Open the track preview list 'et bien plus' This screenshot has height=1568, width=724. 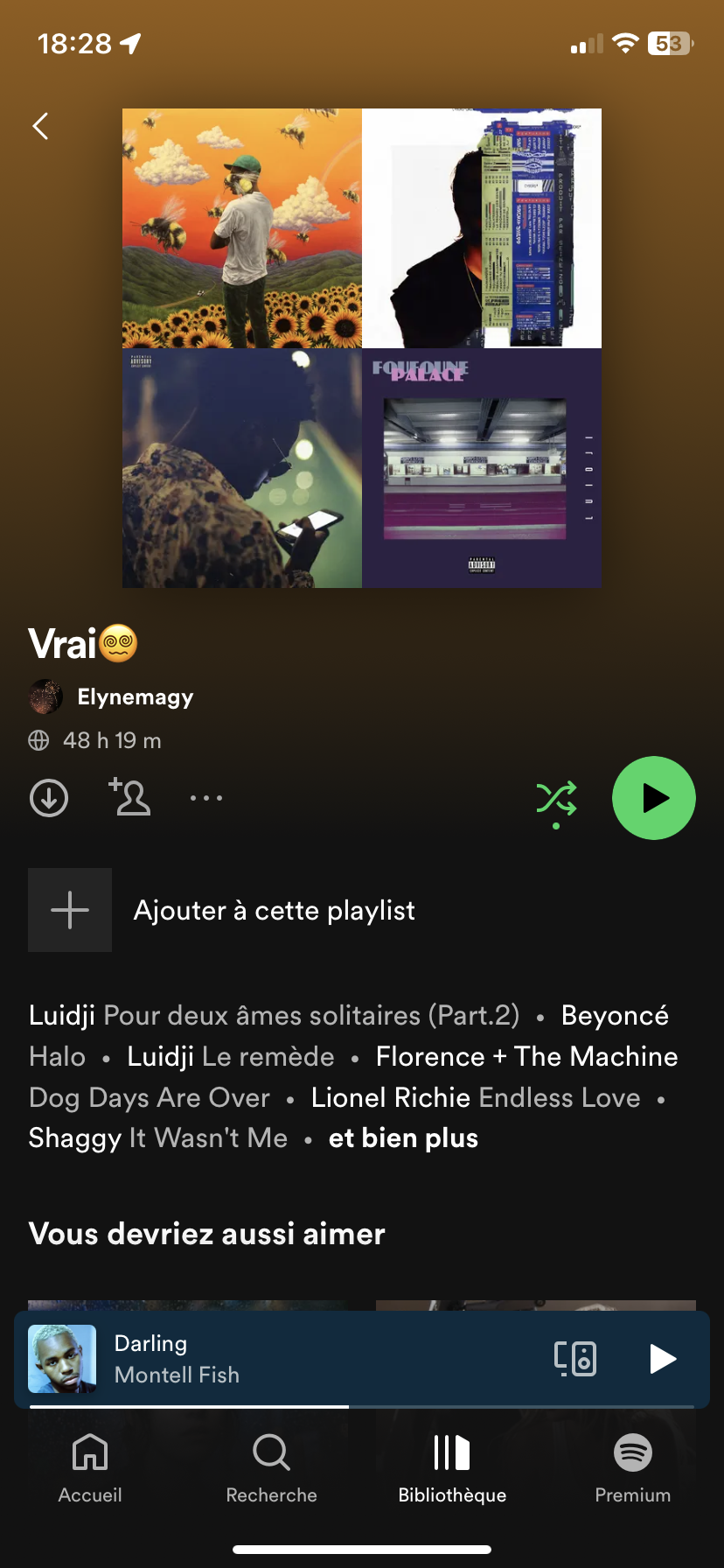(x=403, y=1138)
